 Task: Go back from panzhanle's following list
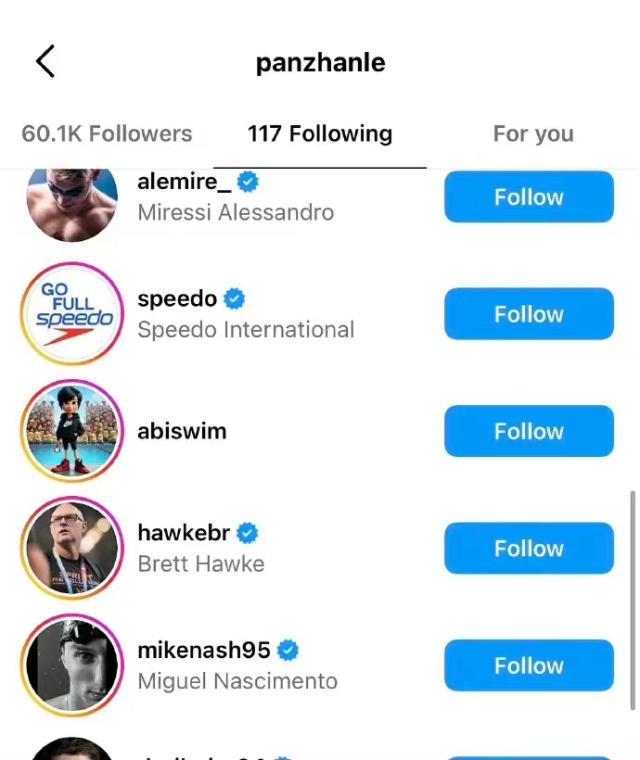[x=45, y=62]
